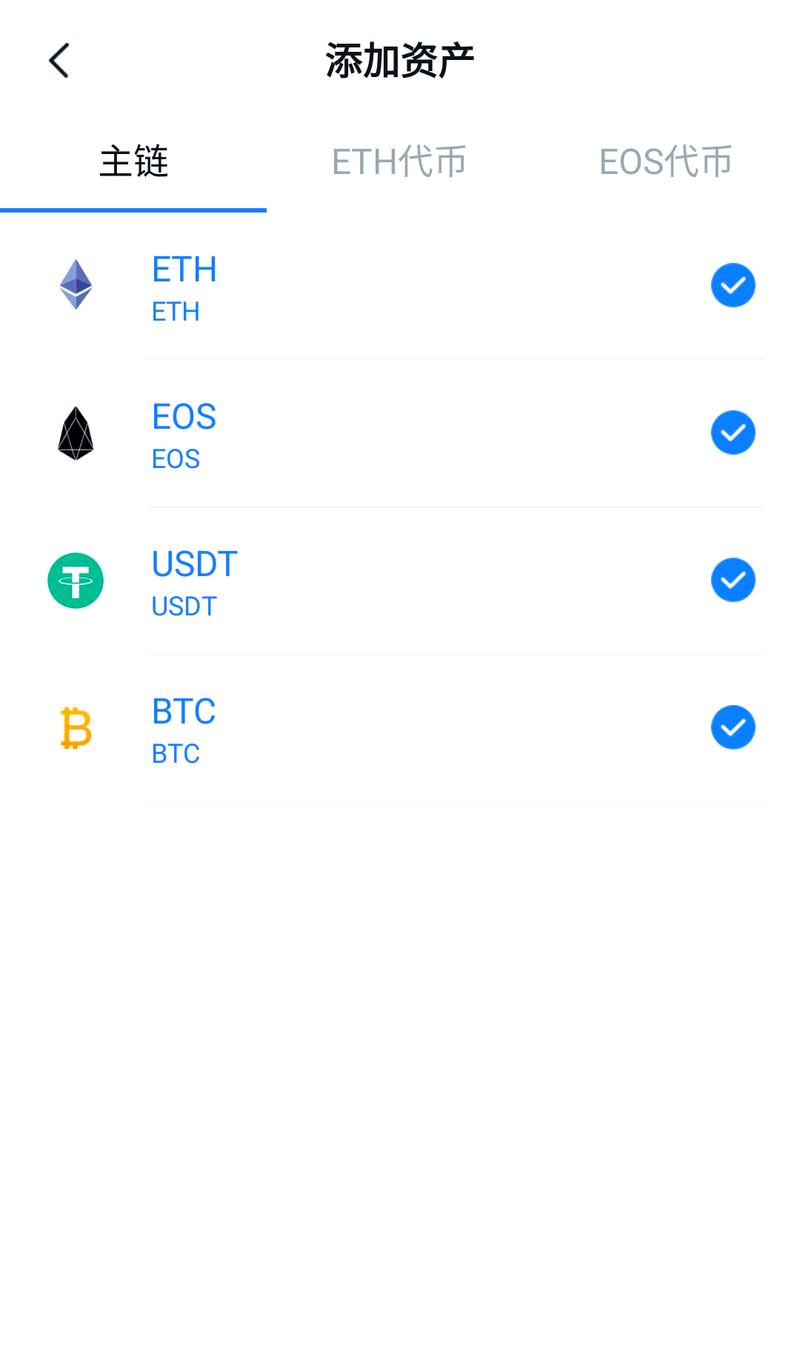800x1356 pixels.
Task: Uncheck the ETH asset checkbox
Action: point(733,286)
